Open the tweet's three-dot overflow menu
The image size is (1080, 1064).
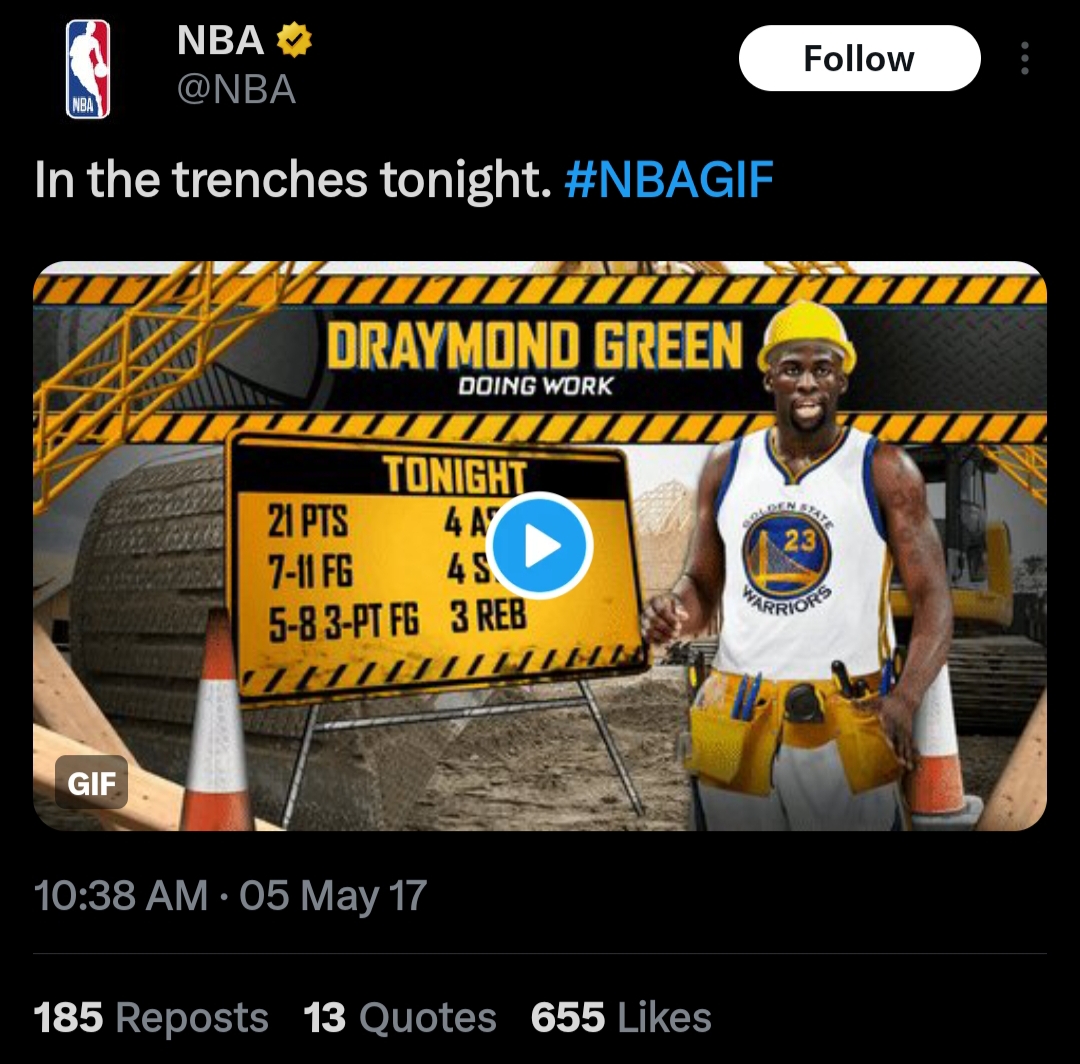point(1024,60)
